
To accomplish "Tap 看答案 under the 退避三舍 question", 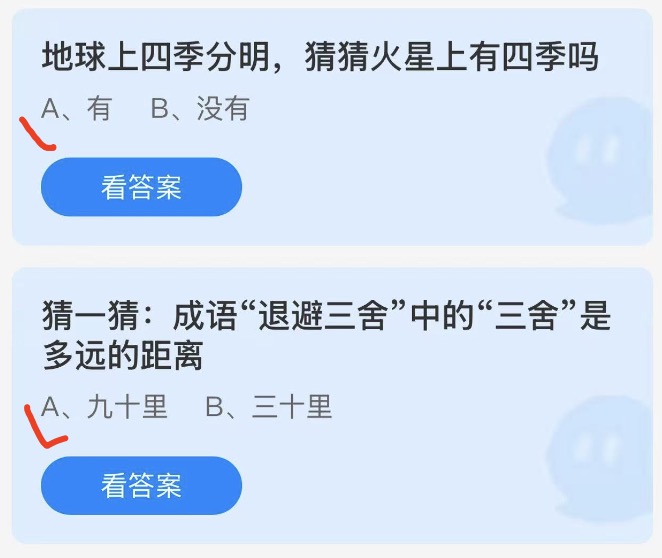I will (x=141, y=486).
